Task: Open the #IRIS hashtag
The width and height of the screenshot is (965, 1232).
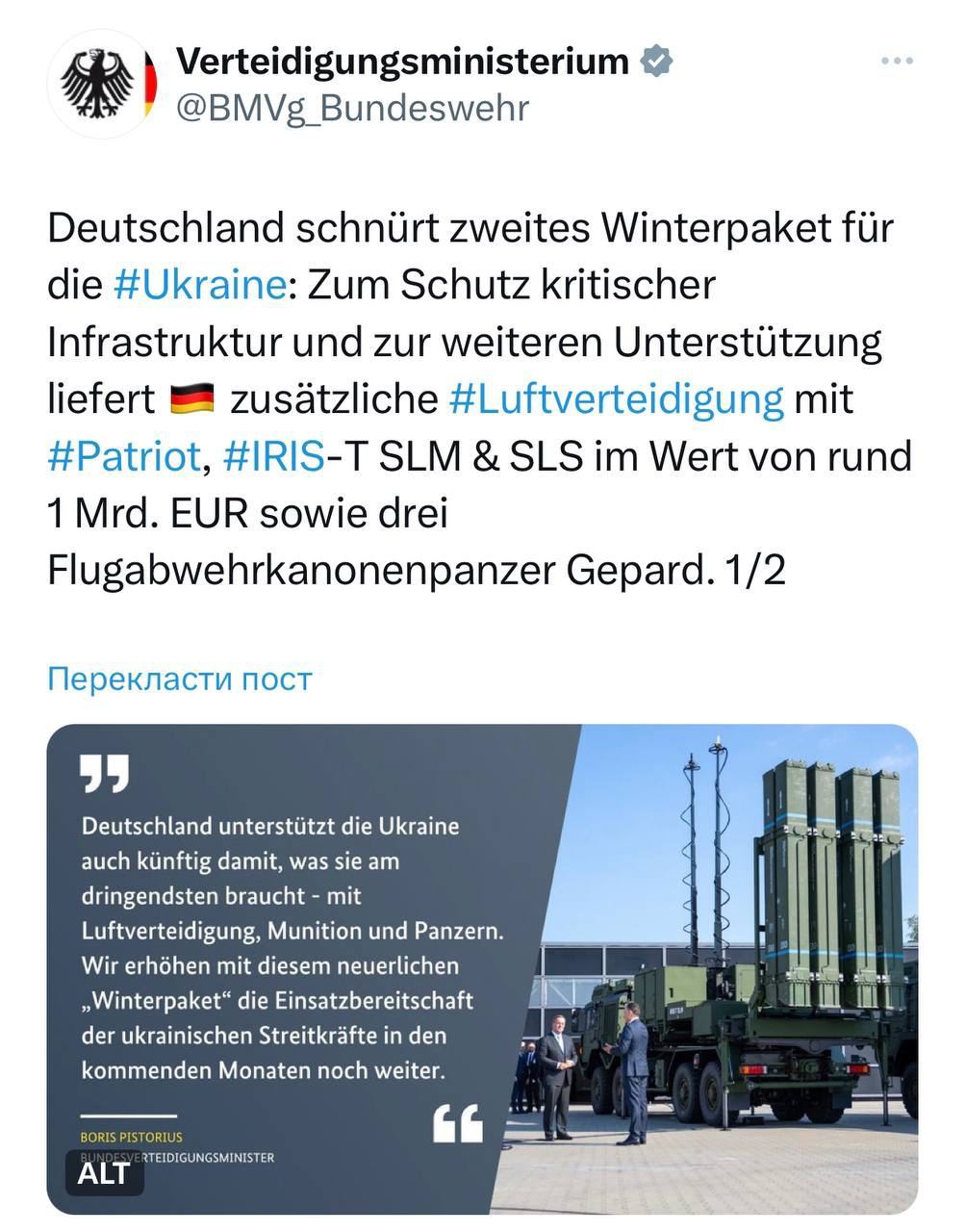Action: click(273, 455)
